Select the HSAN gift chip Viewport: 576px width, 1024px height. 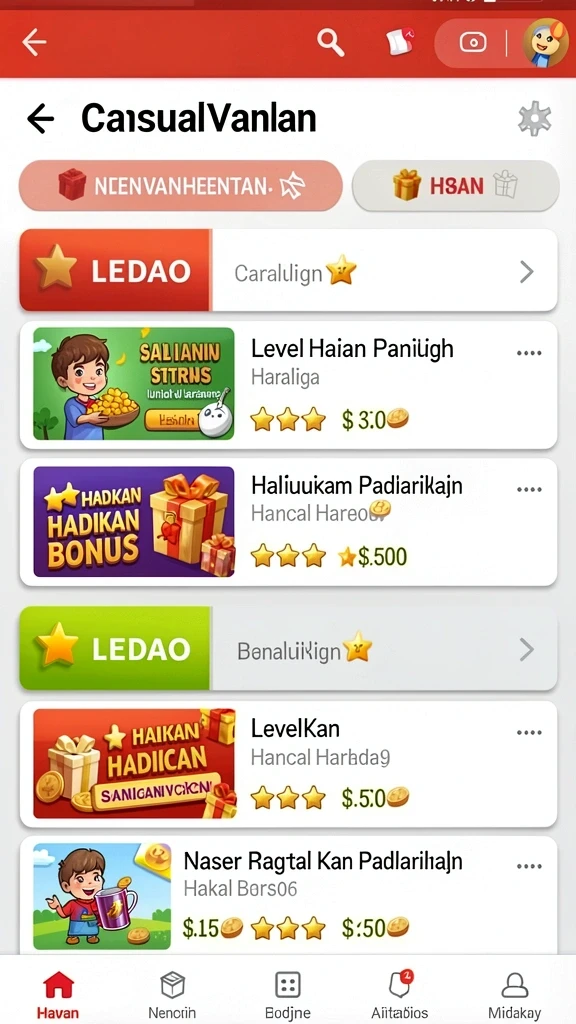coord(455,186)
